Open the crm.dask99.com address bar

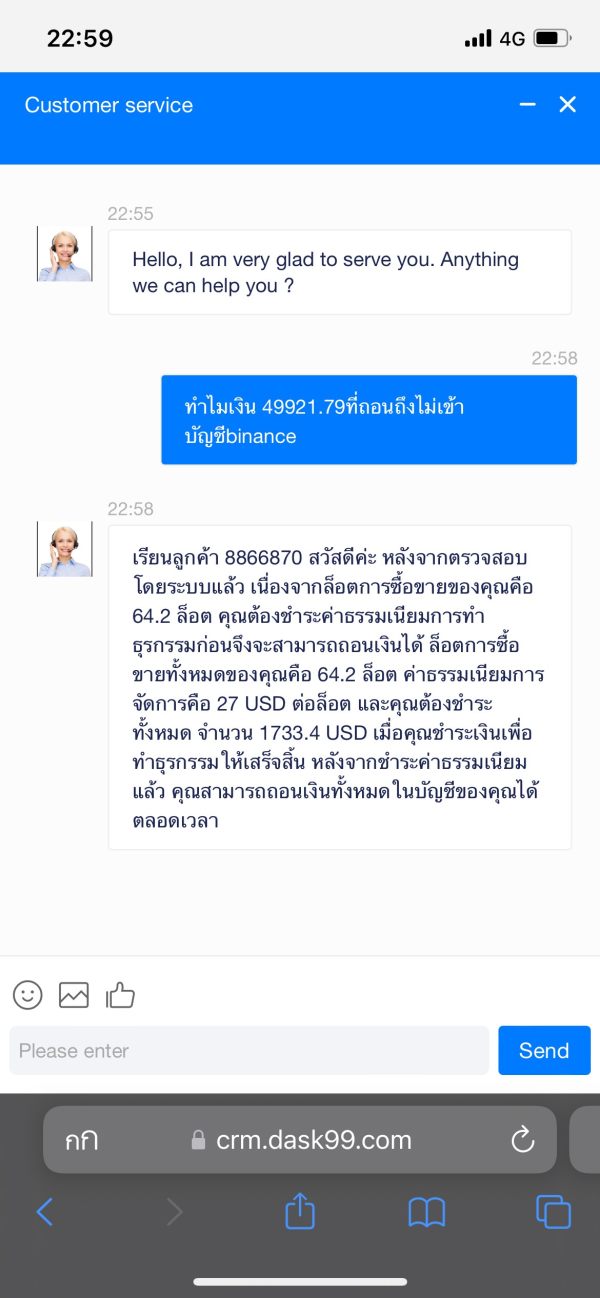pos(300,1140)
